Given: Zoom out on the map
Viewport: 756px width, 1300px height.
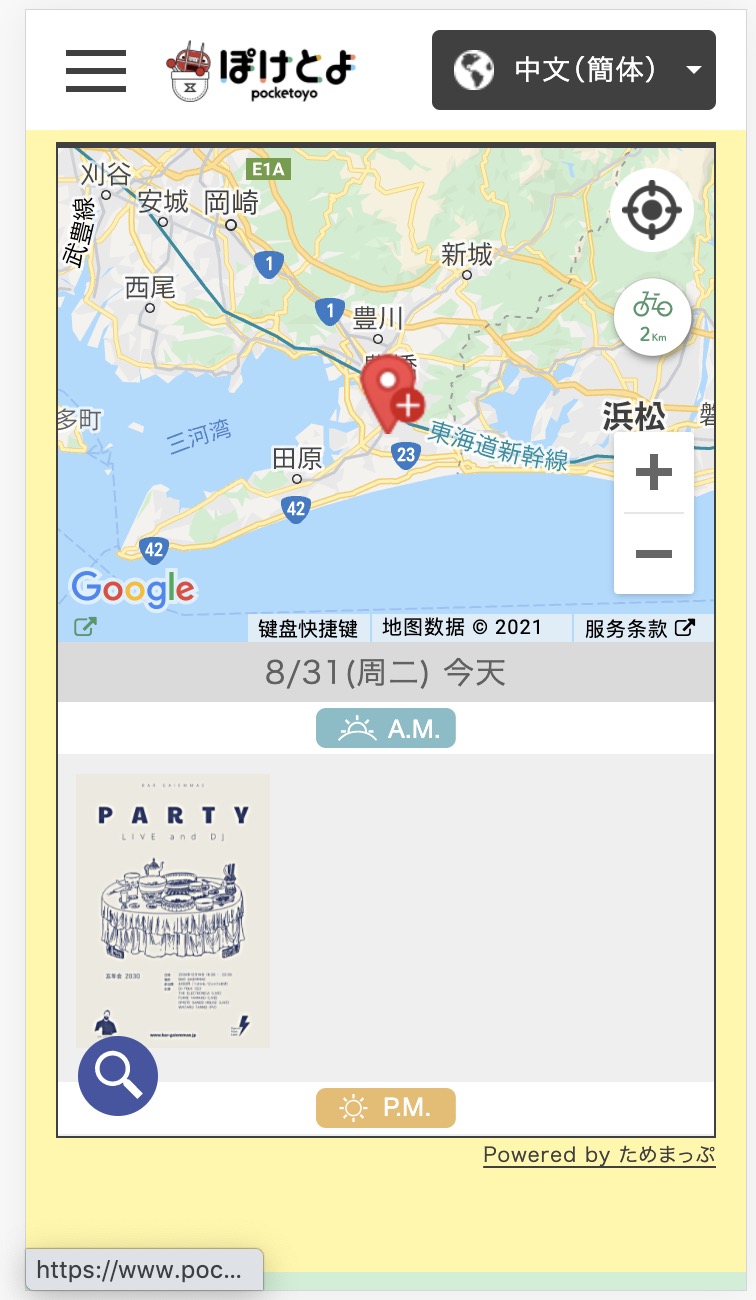Looking at the screenshot, I should coord(654,554).
